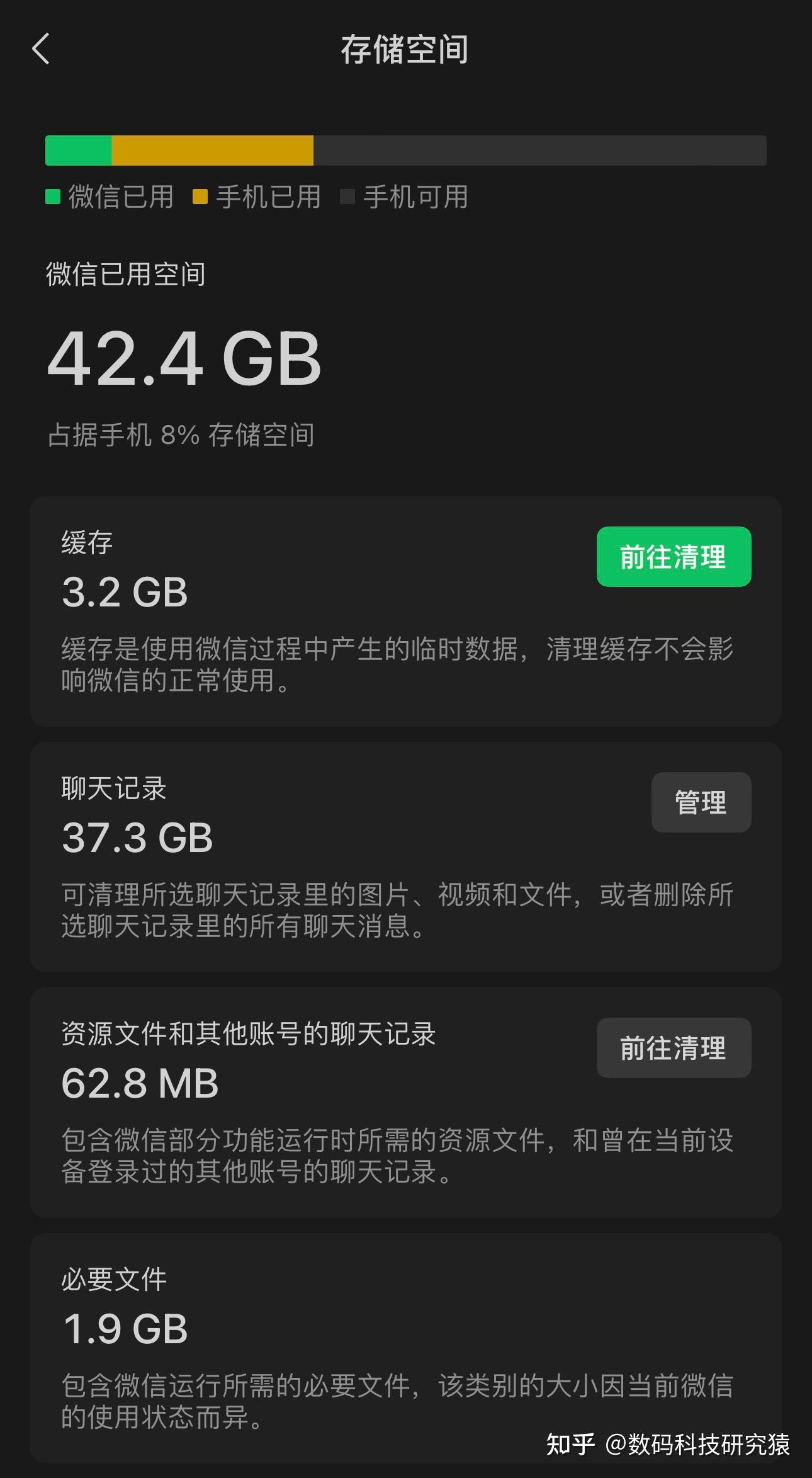Tap 前往清理 for 资源文件和其他账号的聊天记录

(x=674, y=1048)
